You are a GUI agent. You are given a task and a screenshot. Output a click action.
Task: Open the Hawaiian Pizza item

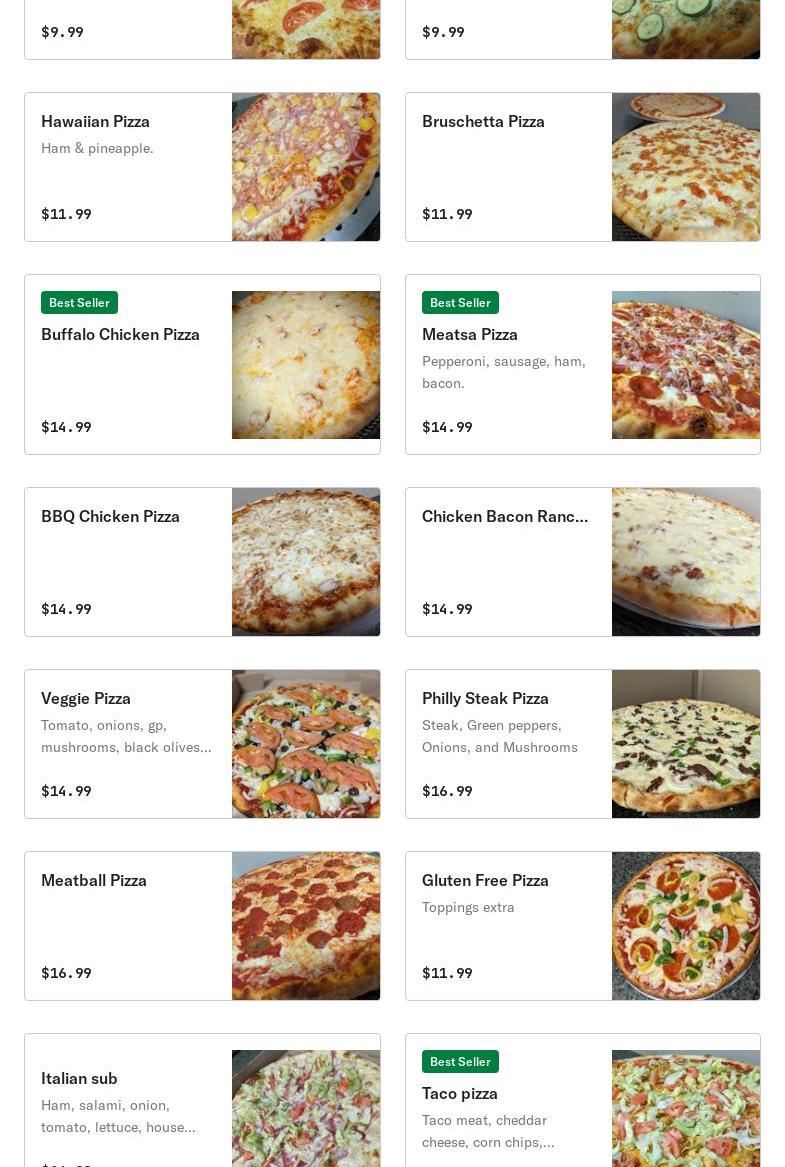tap(202, 167)
